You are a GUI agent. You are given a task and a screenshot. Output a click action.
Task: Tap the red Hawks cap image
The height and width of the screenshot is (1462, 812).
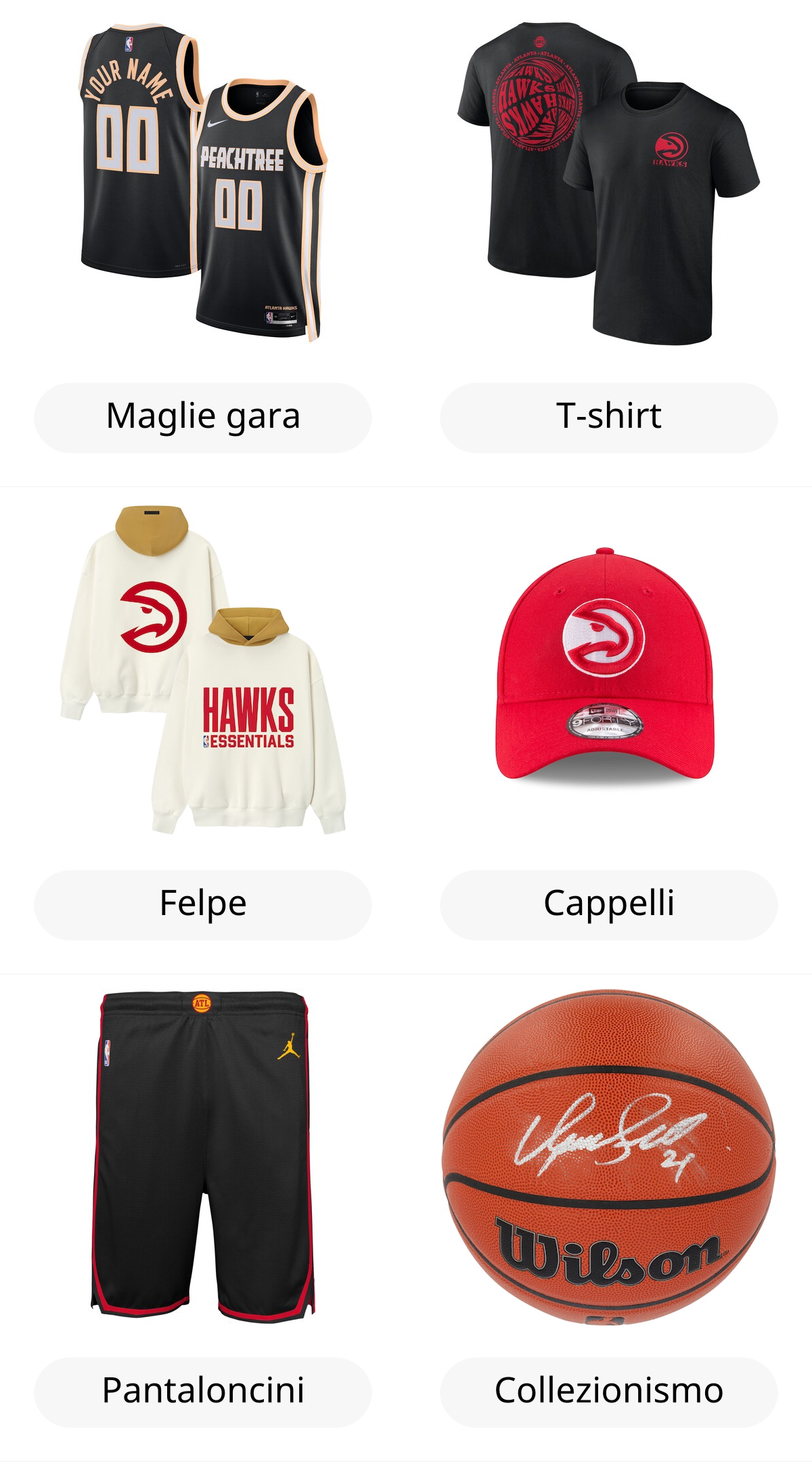[604, 667]
